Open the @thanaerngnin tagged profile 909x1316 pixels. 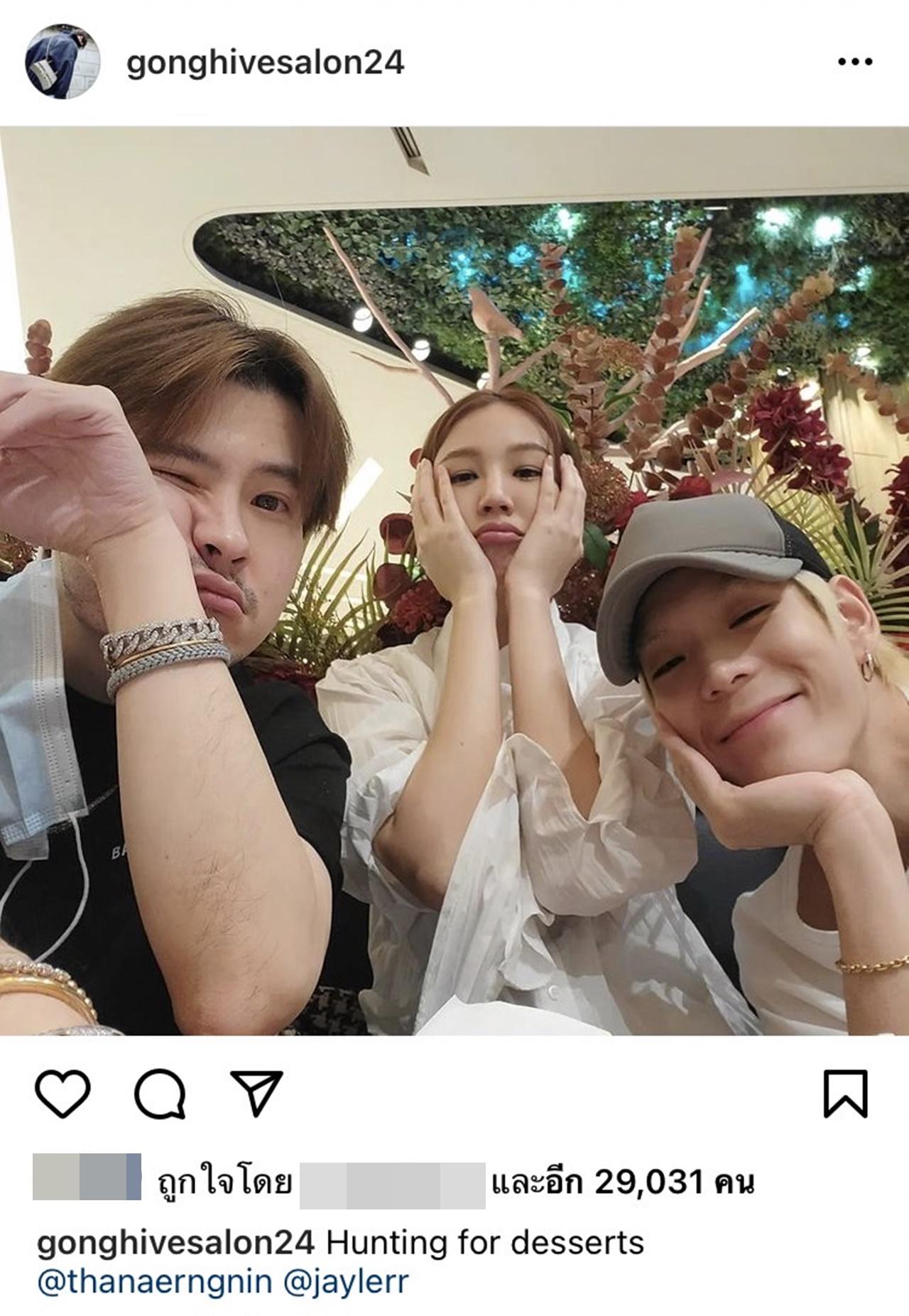pos(153,1283)
